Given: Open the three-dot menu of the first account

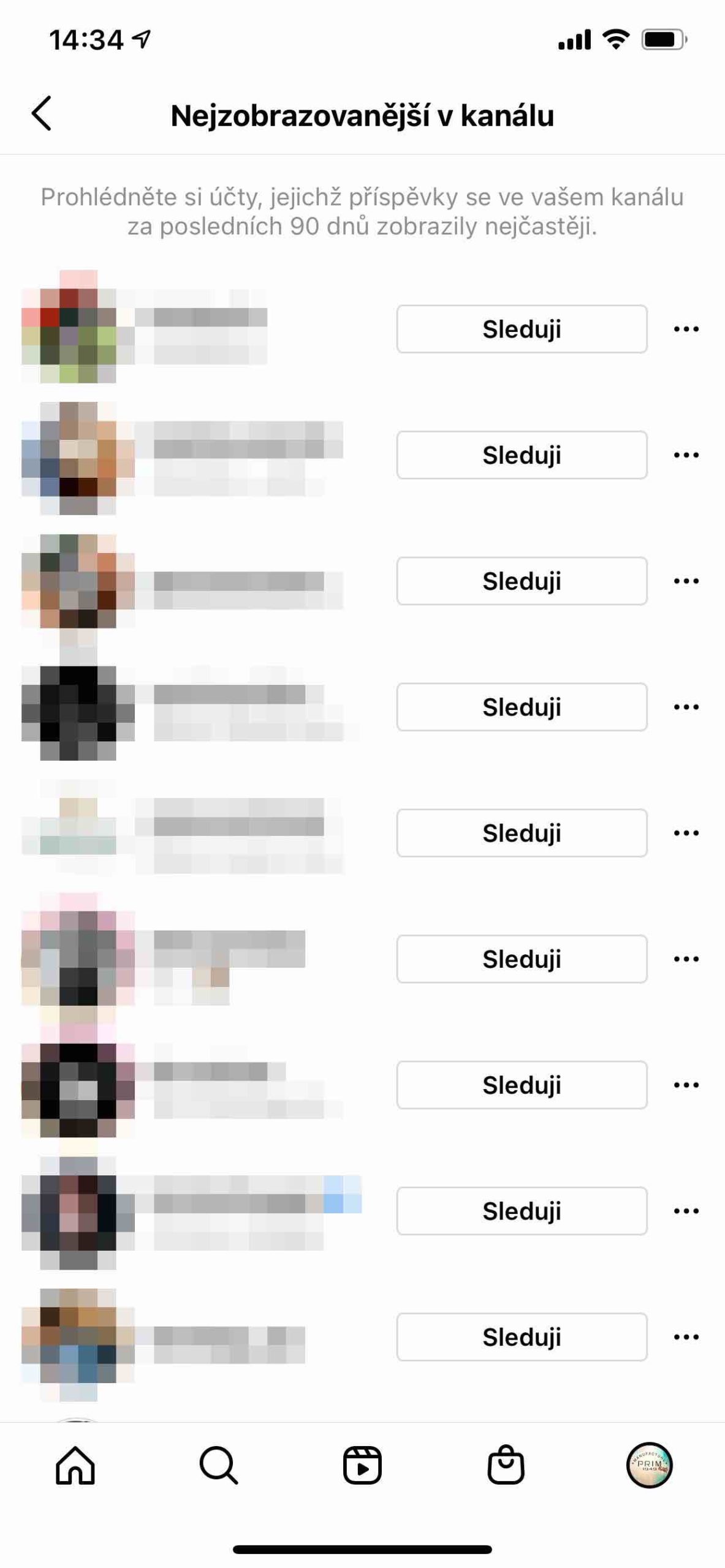Looking at the screenshot, I should pos(686,329).
